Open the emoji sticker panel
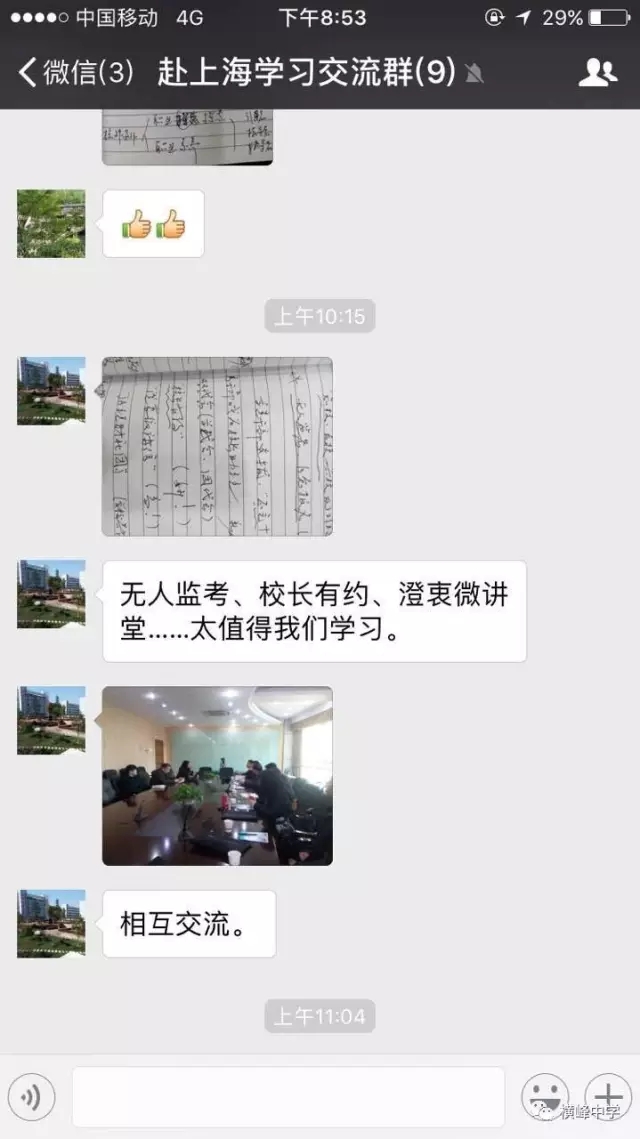 pos(545,1097)
